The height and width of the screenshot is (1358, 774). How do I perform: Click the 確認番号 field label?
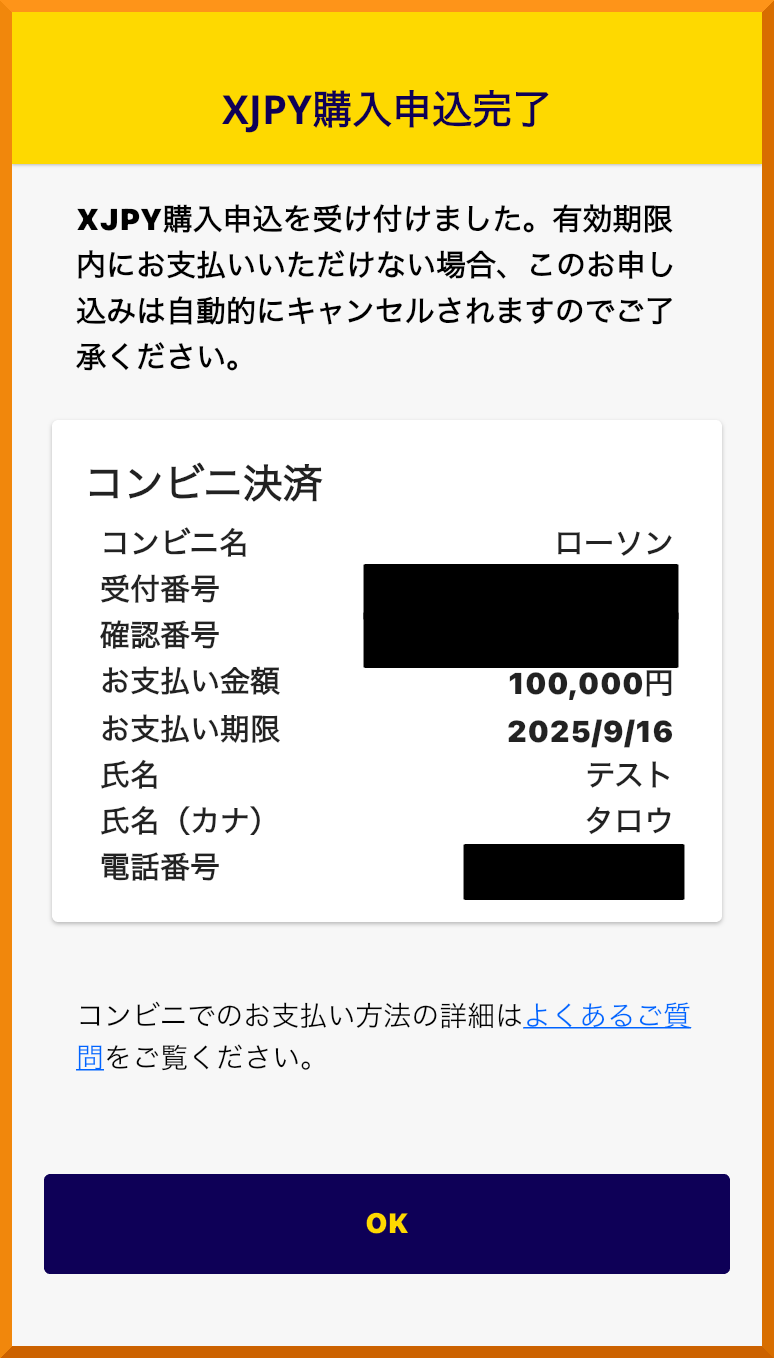[x=157, y=635]
